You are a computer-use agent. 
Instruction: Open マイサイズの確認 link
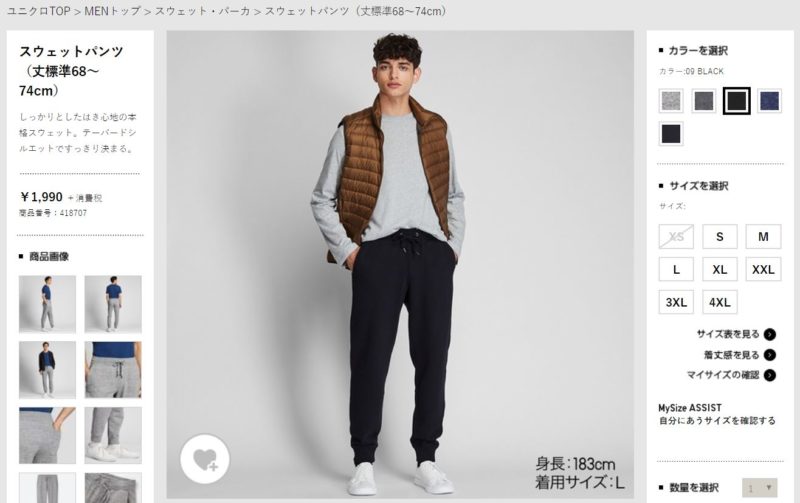coord(723,375)
